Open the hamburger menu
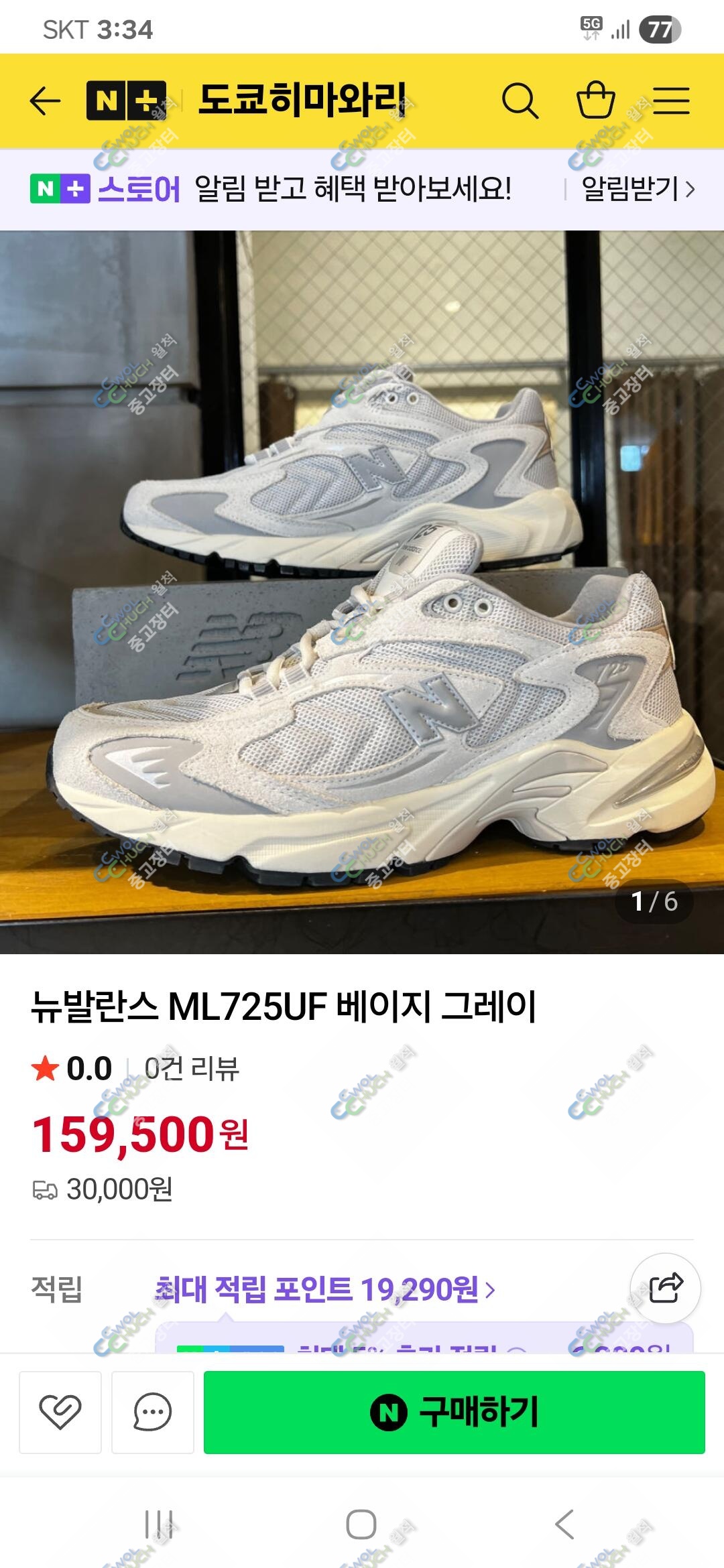This screenshot has height=1568, width=724. [671, 101]
